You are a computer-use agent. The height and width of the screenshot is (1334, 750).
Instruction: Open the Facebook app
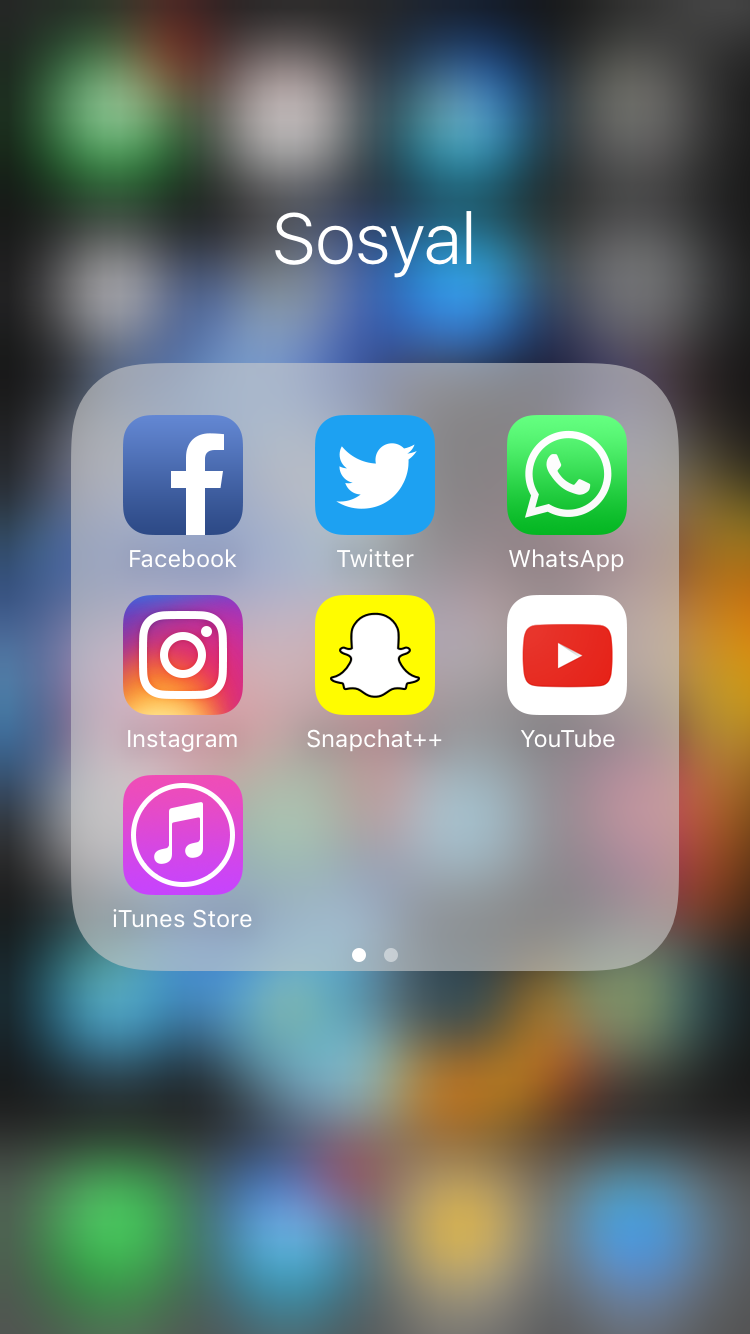coord(183,475)
